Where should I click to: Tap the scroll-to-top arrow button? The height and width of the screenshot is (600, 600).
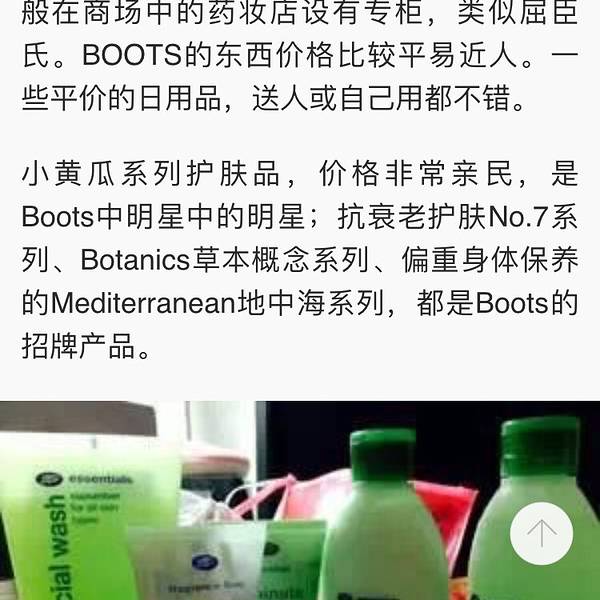[541, 533]
